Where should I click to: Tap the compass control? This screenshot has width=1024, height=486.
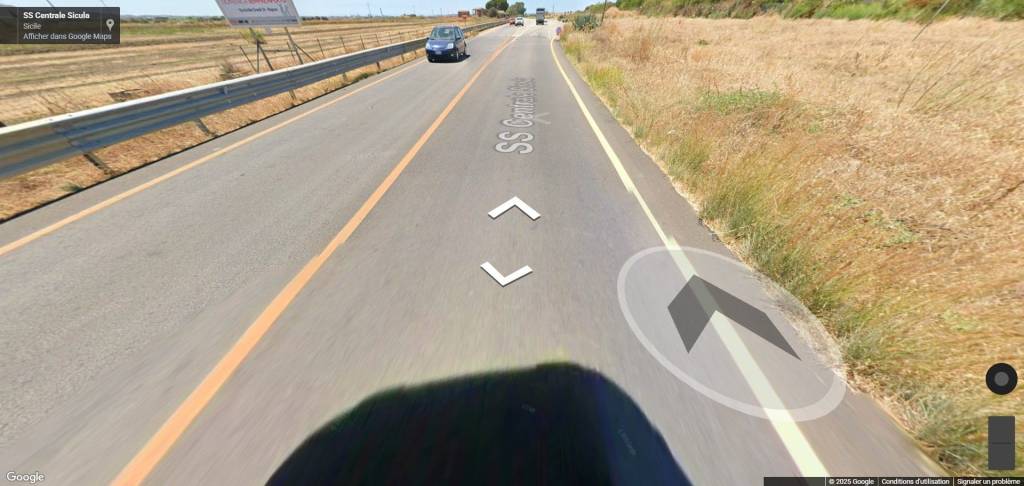pyautogui.click(x=1001, y=379)
